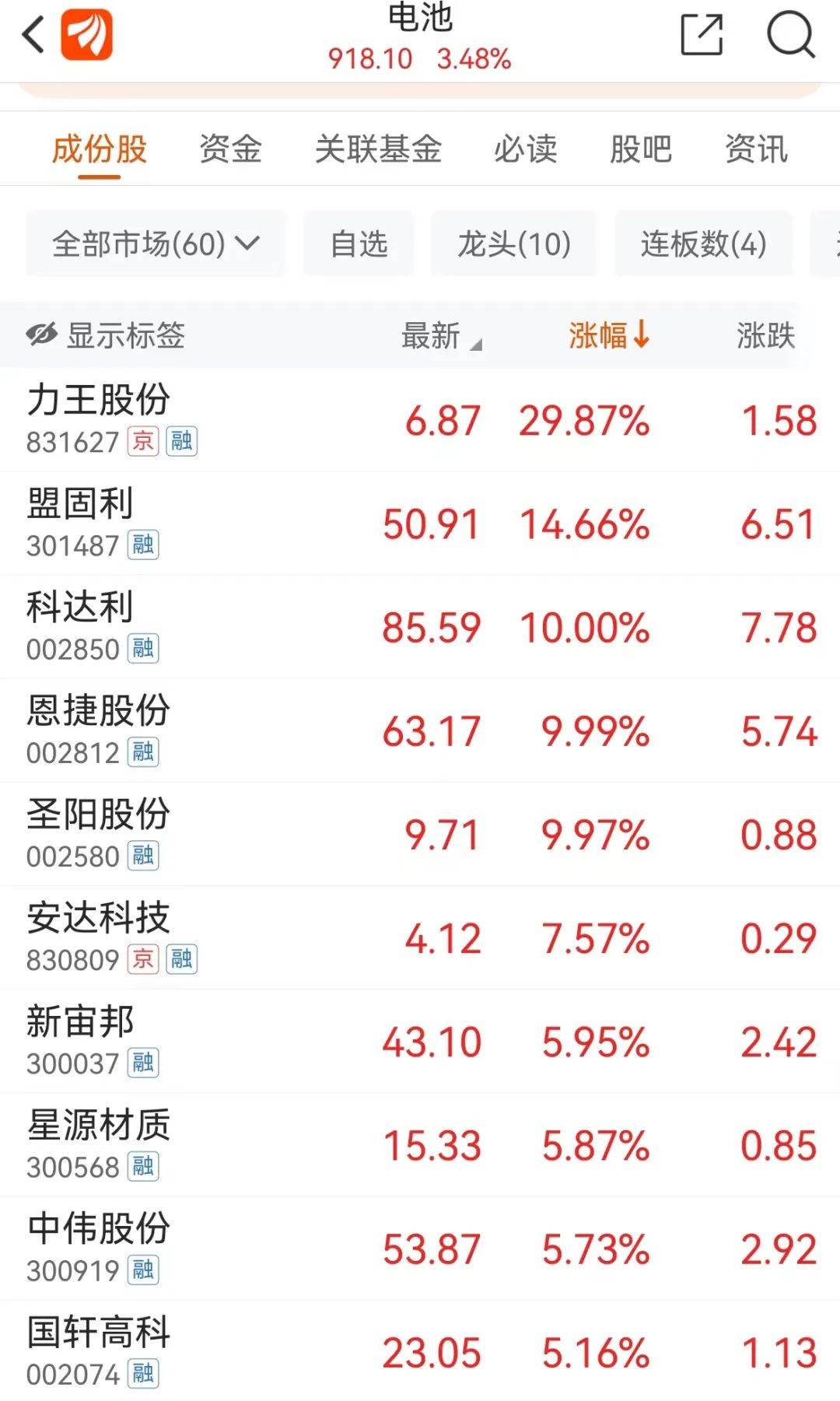The width and height of the screenshot is (840, 1401).
Task: Filter by 自选 stocks
Action: (359, 244)
